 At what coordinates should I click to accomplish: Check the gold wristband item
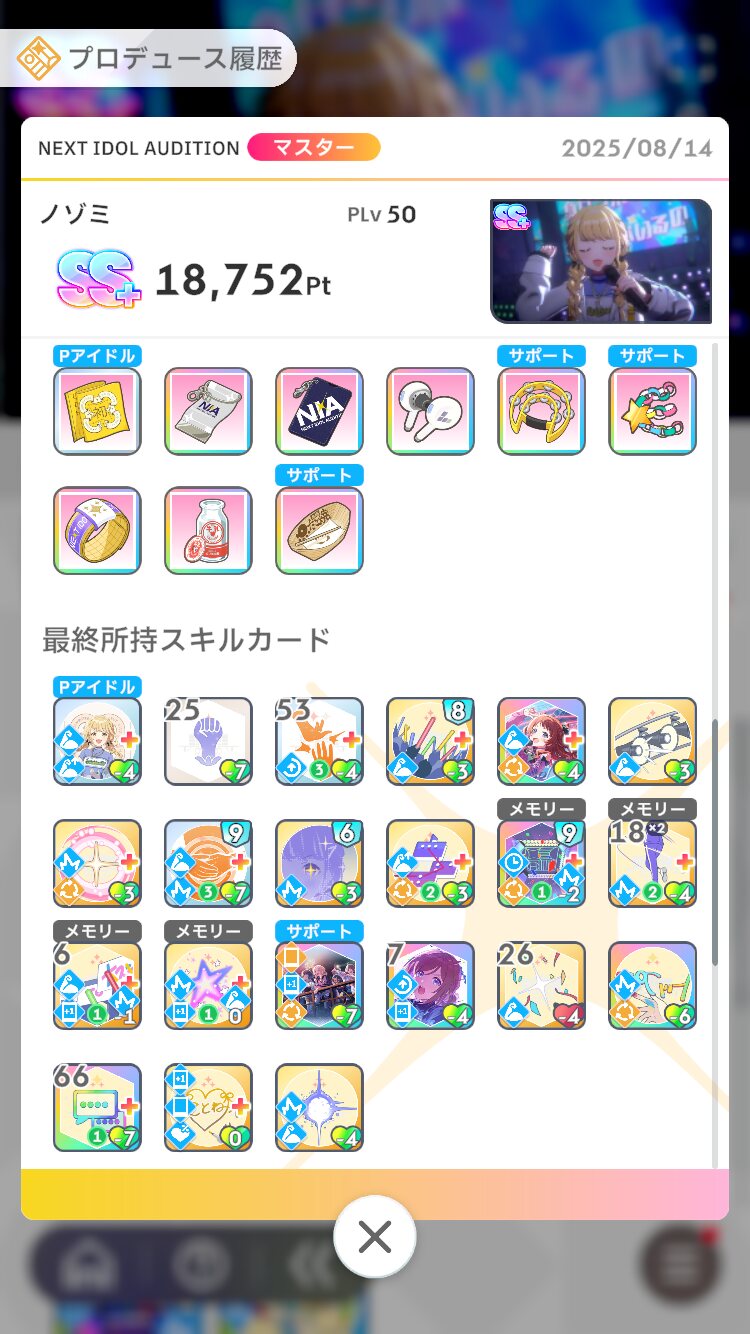(97, 531)
